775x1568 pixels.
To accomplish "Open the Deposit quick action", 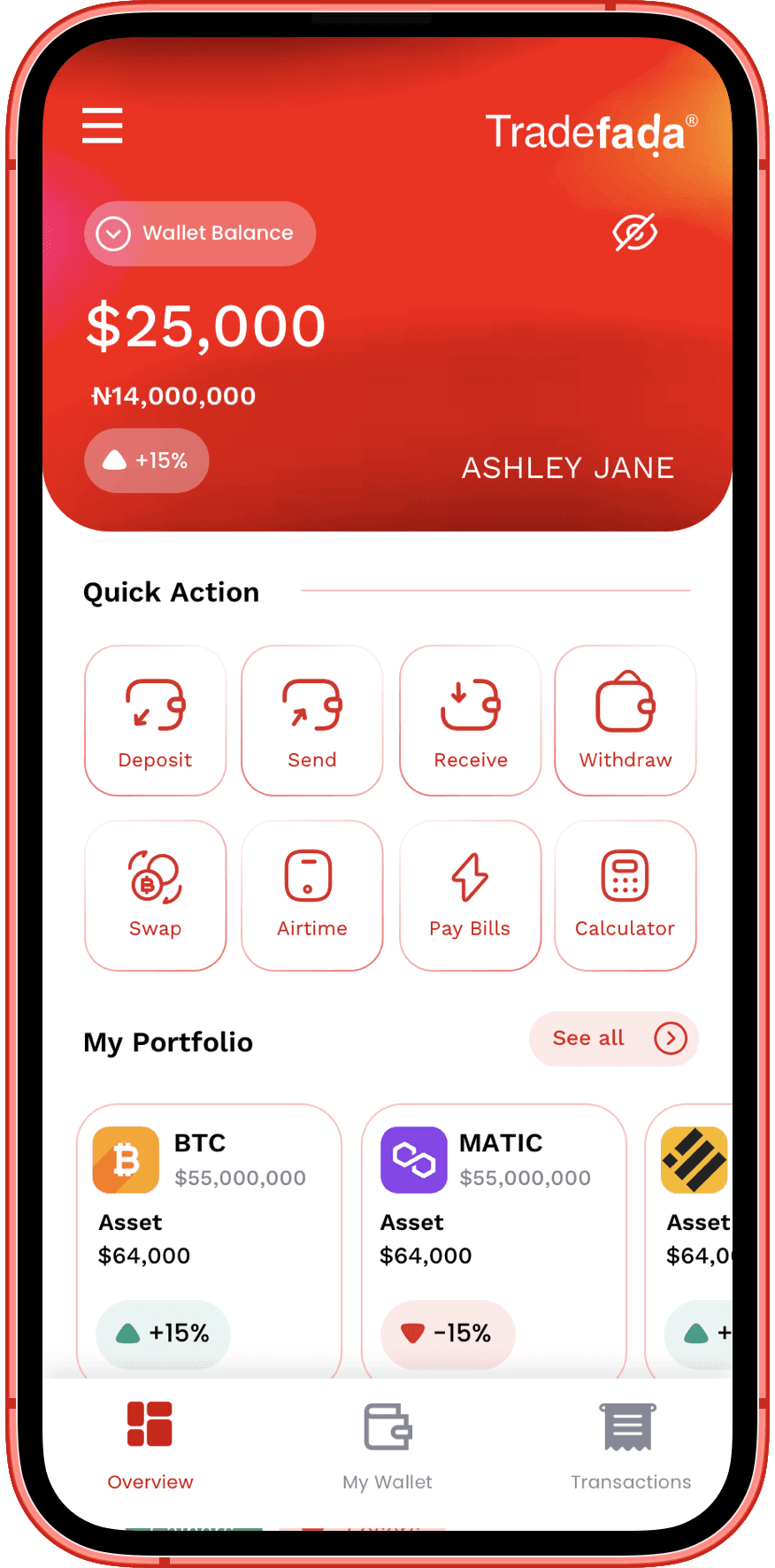I will tap(156, 720).
